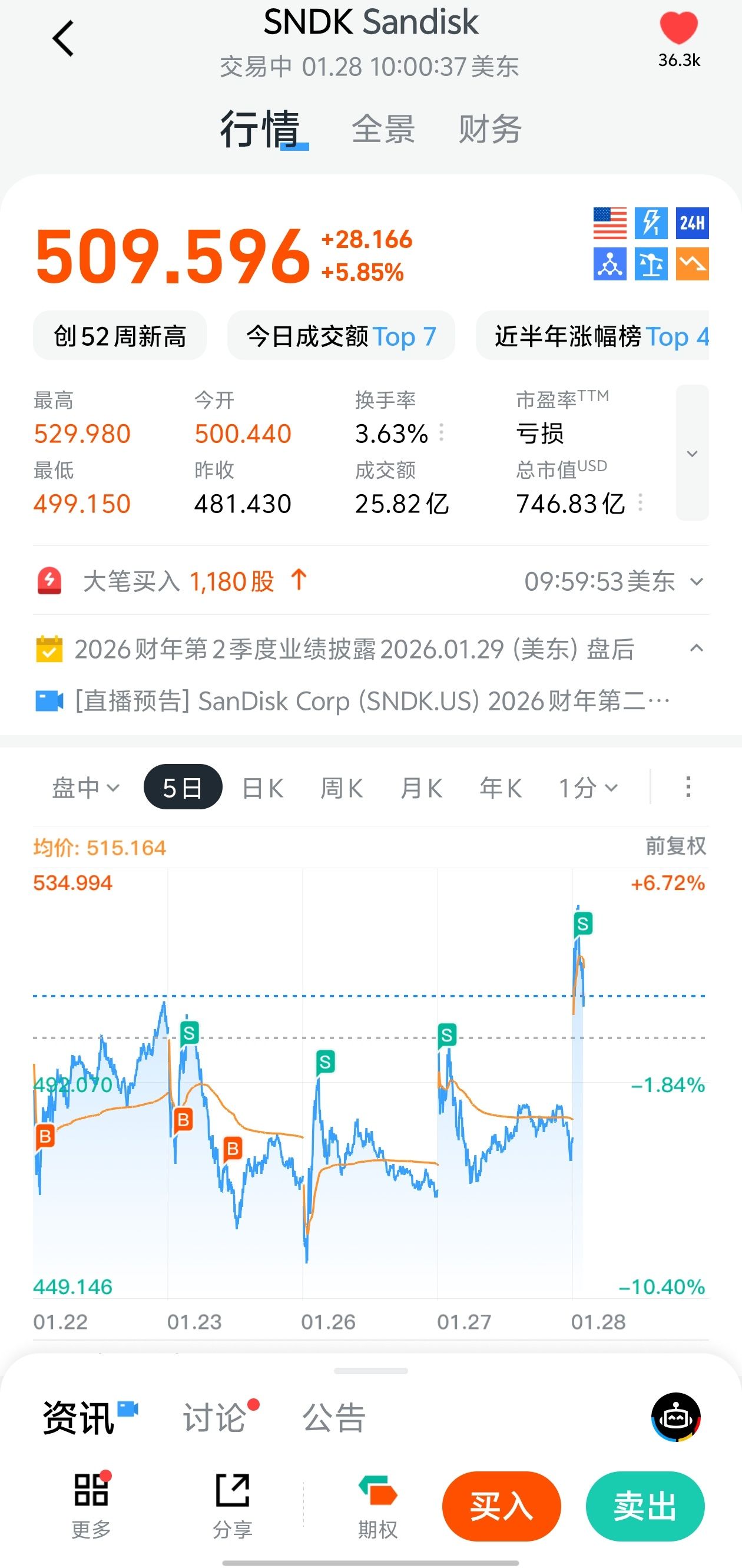Switch to the 讨论 tab
This screenshot has width=742, height=1568.
coord(214,1417)
